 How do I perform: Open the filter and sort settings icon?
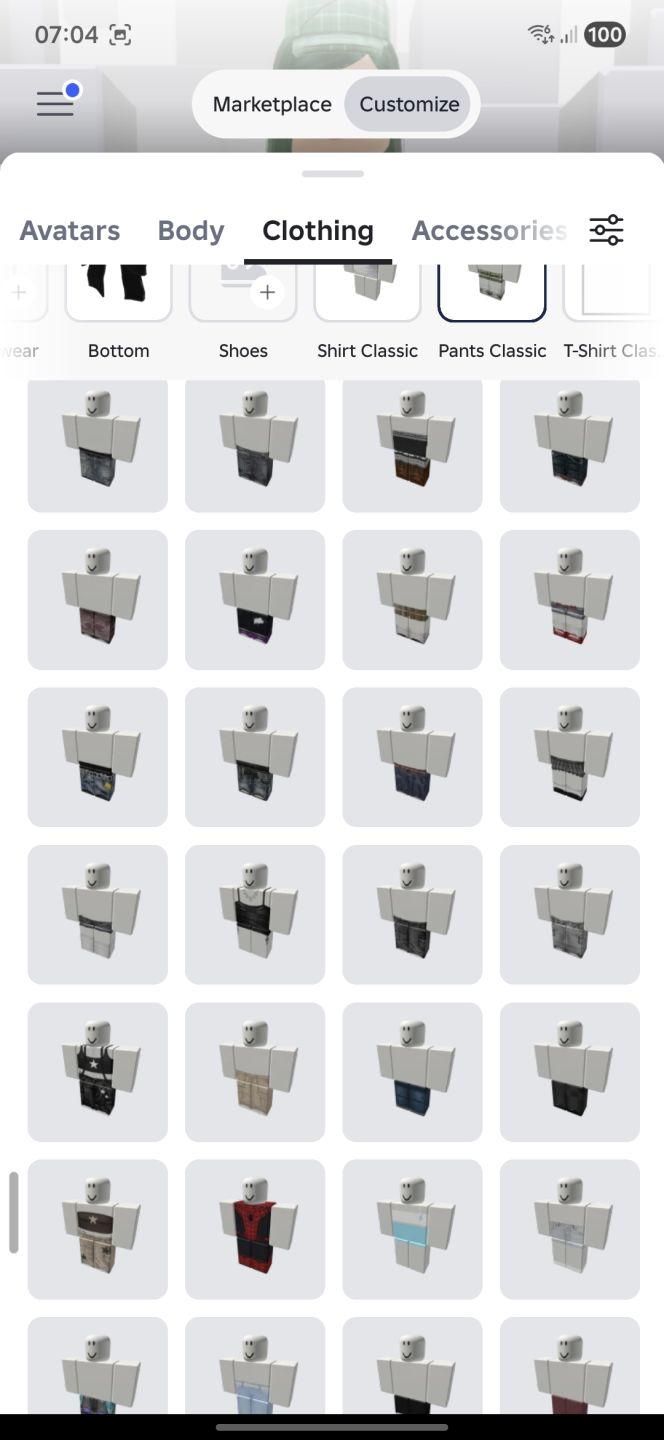606,230
